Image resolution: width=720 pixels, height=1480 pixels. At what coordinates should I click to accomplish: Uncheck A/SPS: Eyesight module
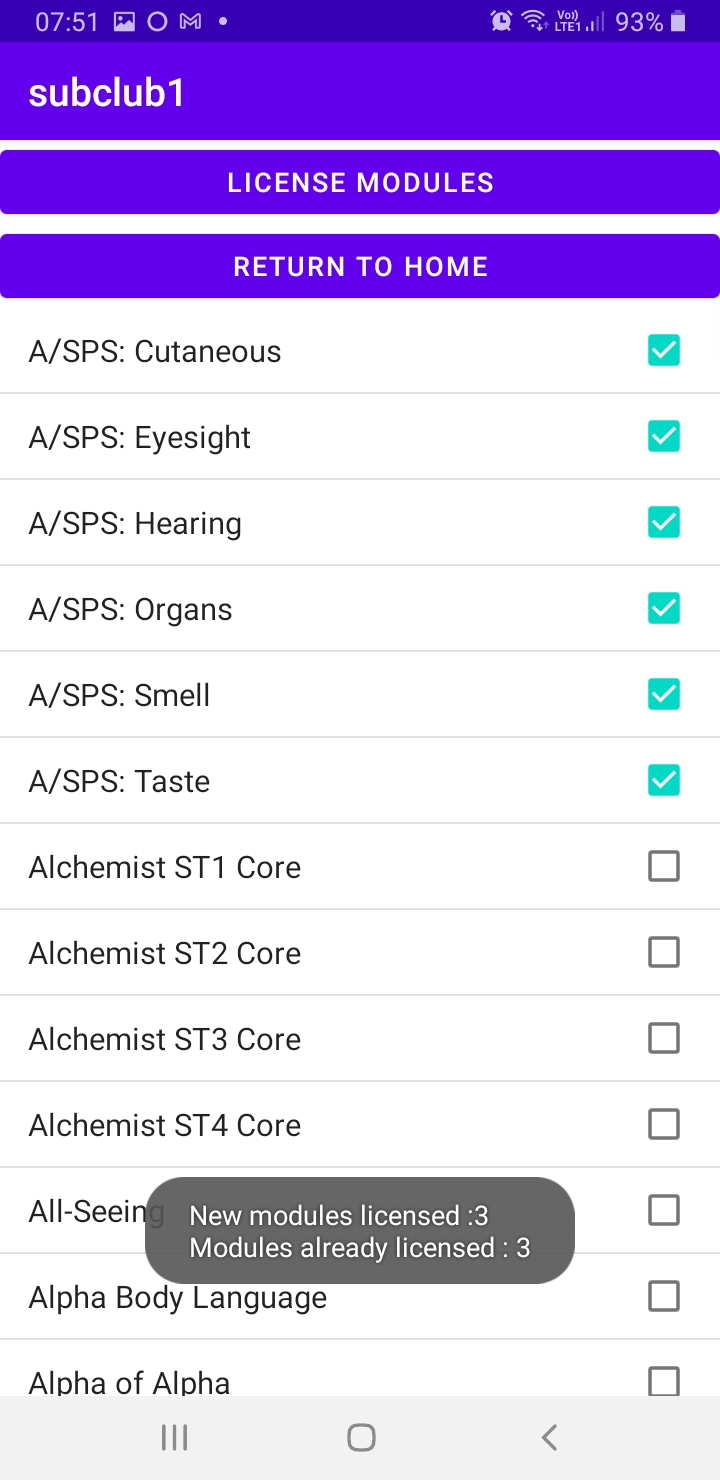coord(664,437)
